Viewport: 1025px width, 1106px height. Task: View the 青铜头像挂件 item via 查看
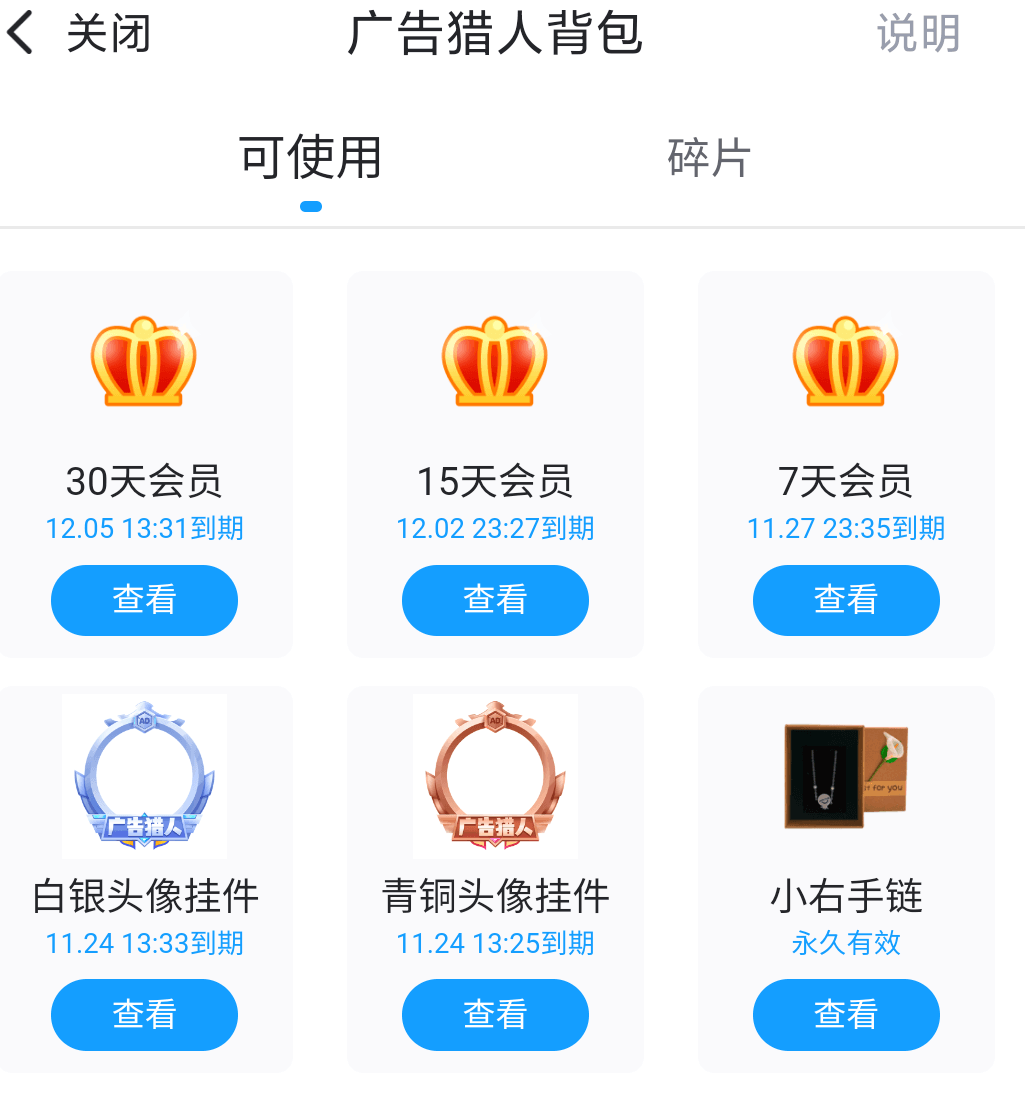(x=495, y=1014)
